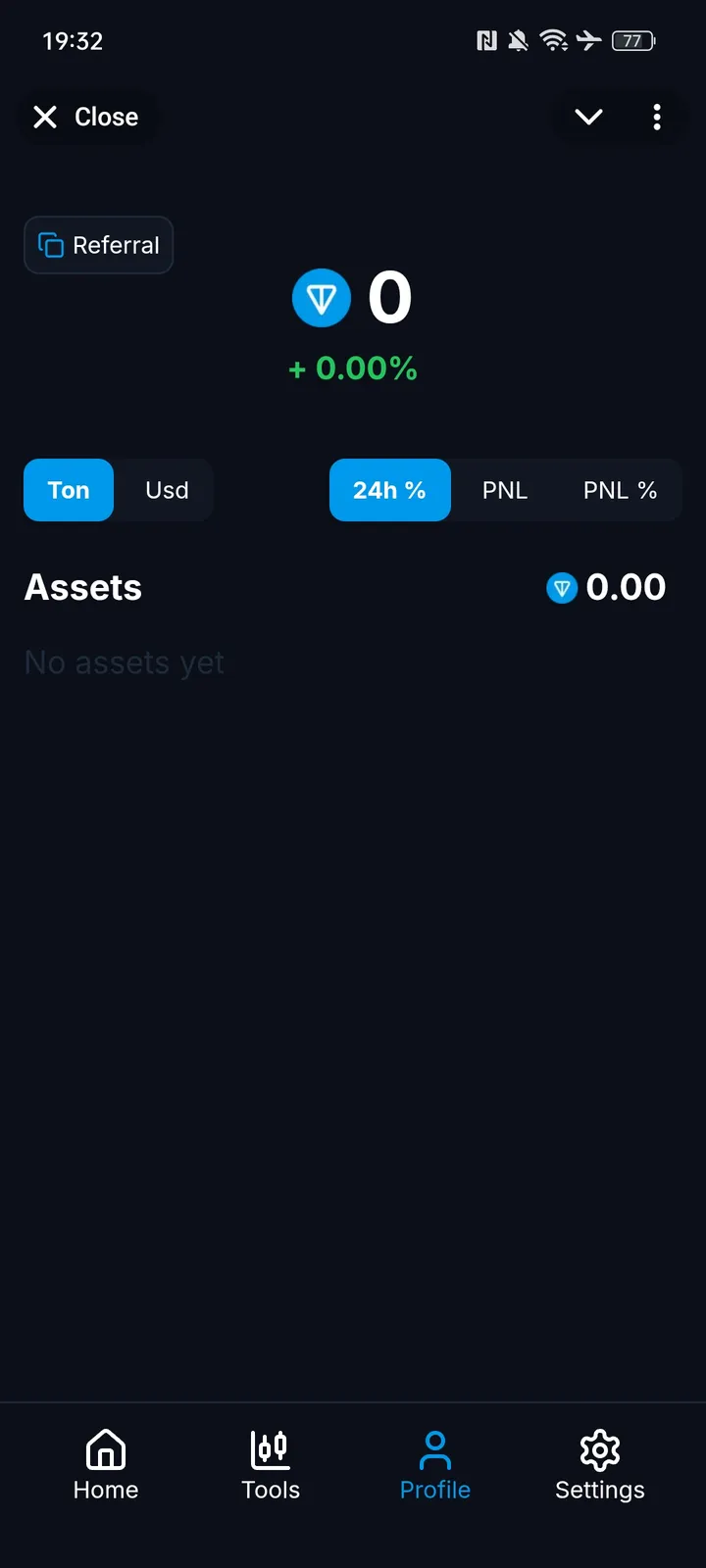Switch to the 24h % tab
The image size is (706, 1568).
click(389, 490)
